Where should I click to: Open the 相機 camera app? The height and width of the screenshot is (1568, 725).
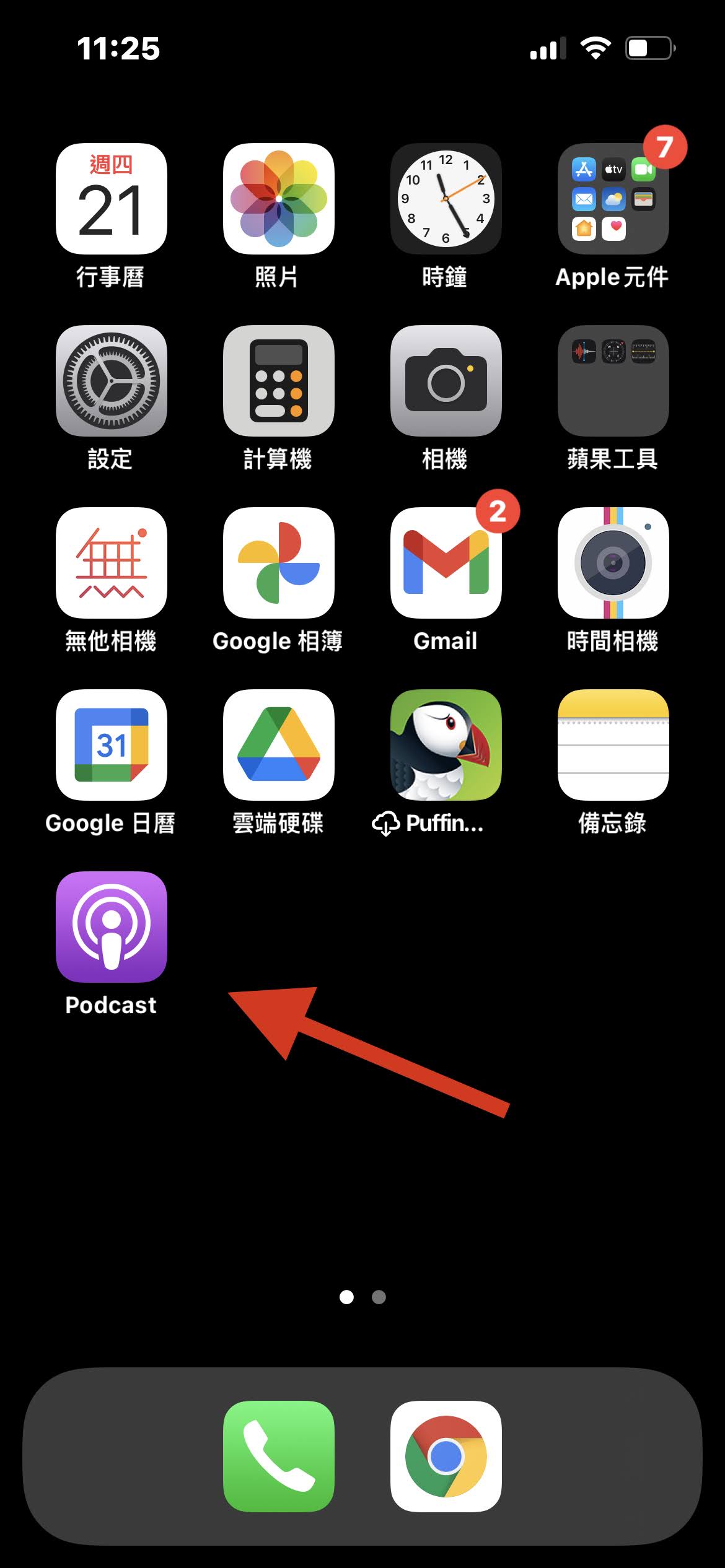446,381
